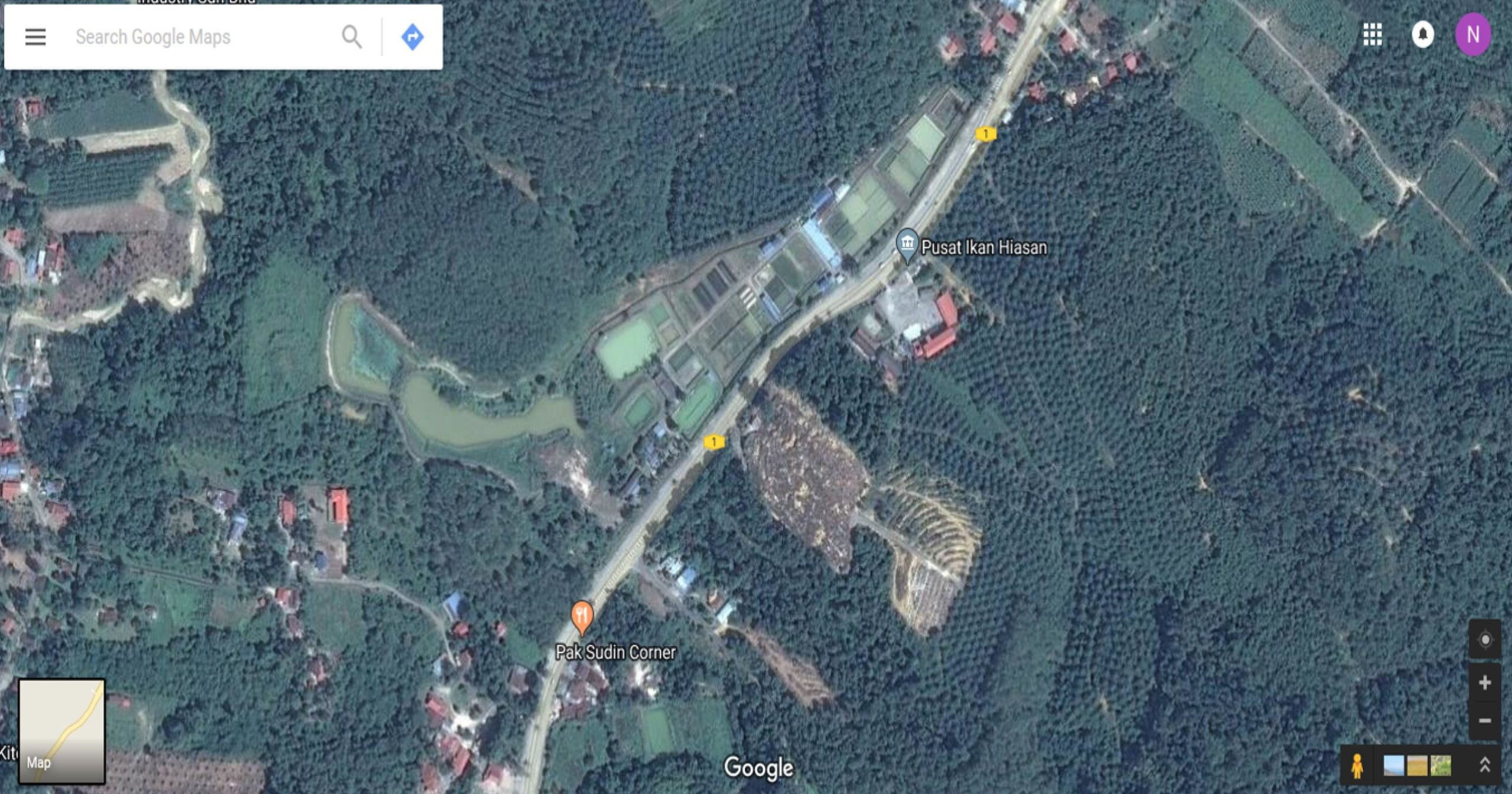Open the Pak Sudin Corner restaurant pin
Image resolution: width=1512 pixels, height=794 pixels.
click(x=582, y=617)
